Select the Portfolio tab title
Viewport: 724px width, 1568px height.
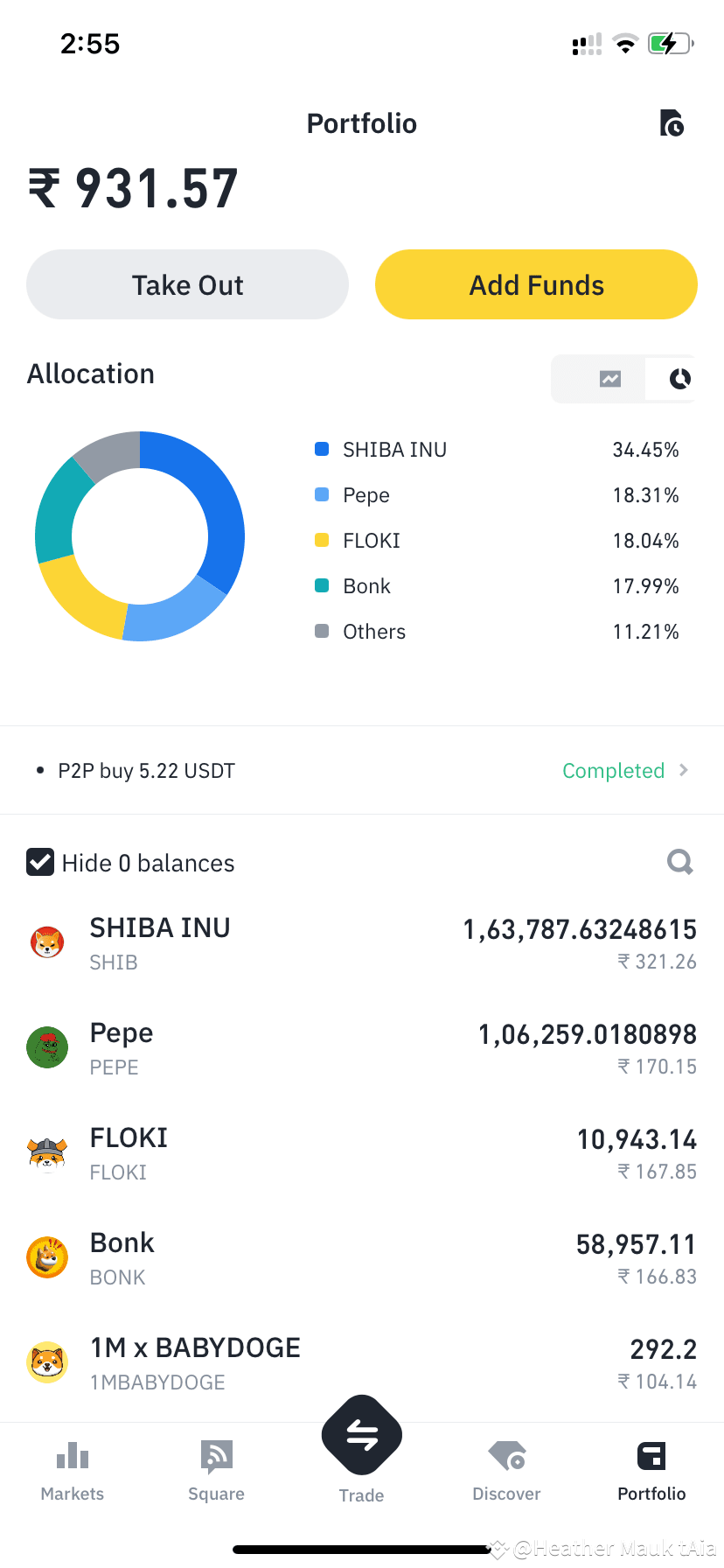pos(361,123)
